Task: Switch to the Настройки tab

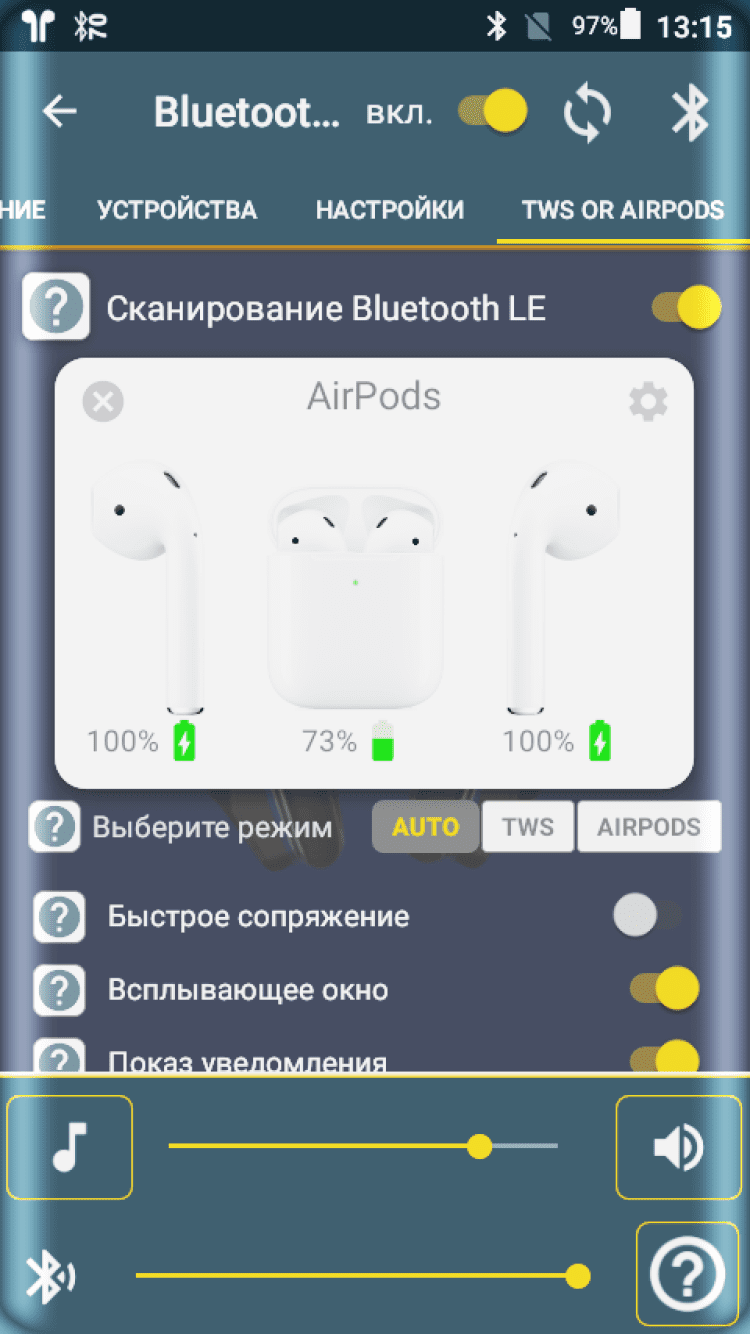Action: pos(390,210)
